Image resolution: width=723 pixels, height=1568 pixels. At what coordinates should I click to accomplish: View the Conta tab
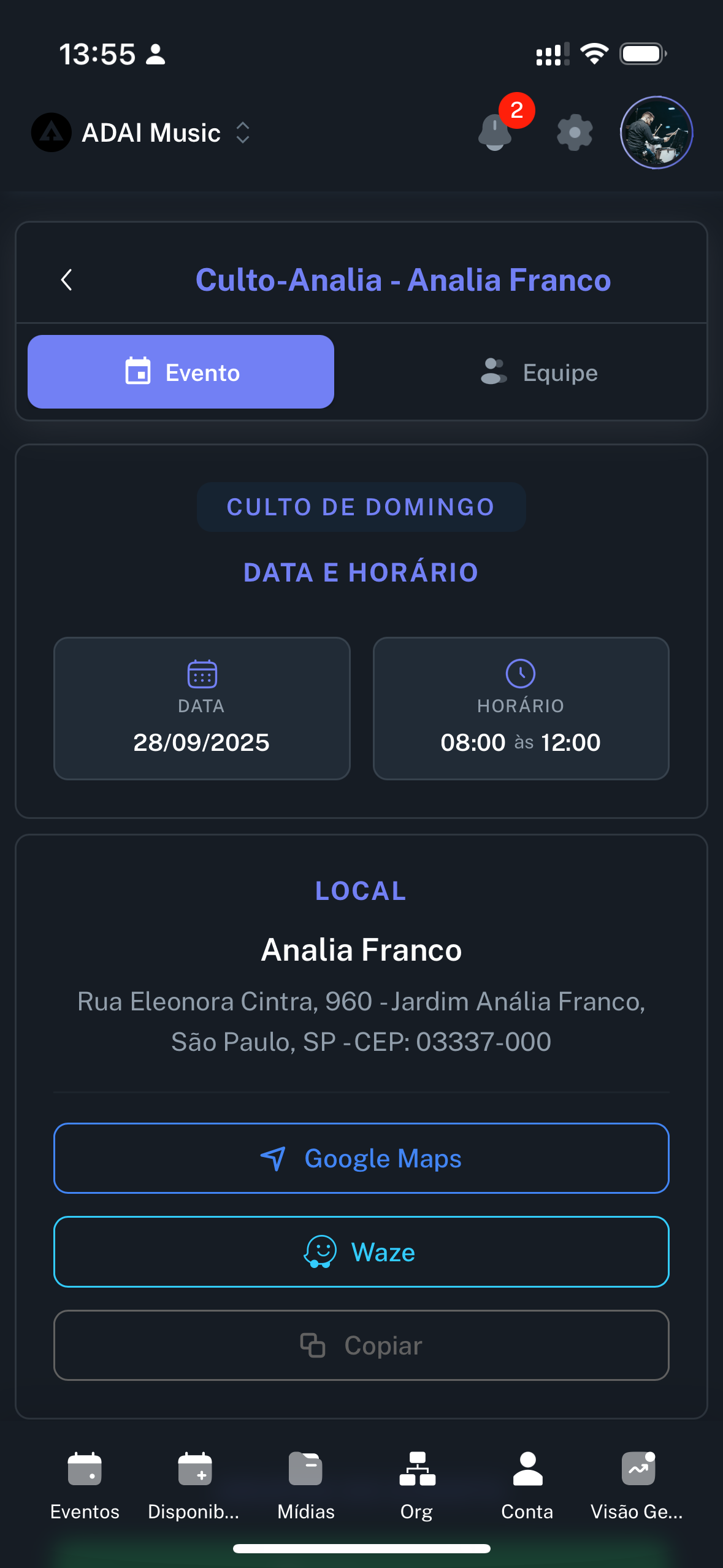[x=527, y=1485]
